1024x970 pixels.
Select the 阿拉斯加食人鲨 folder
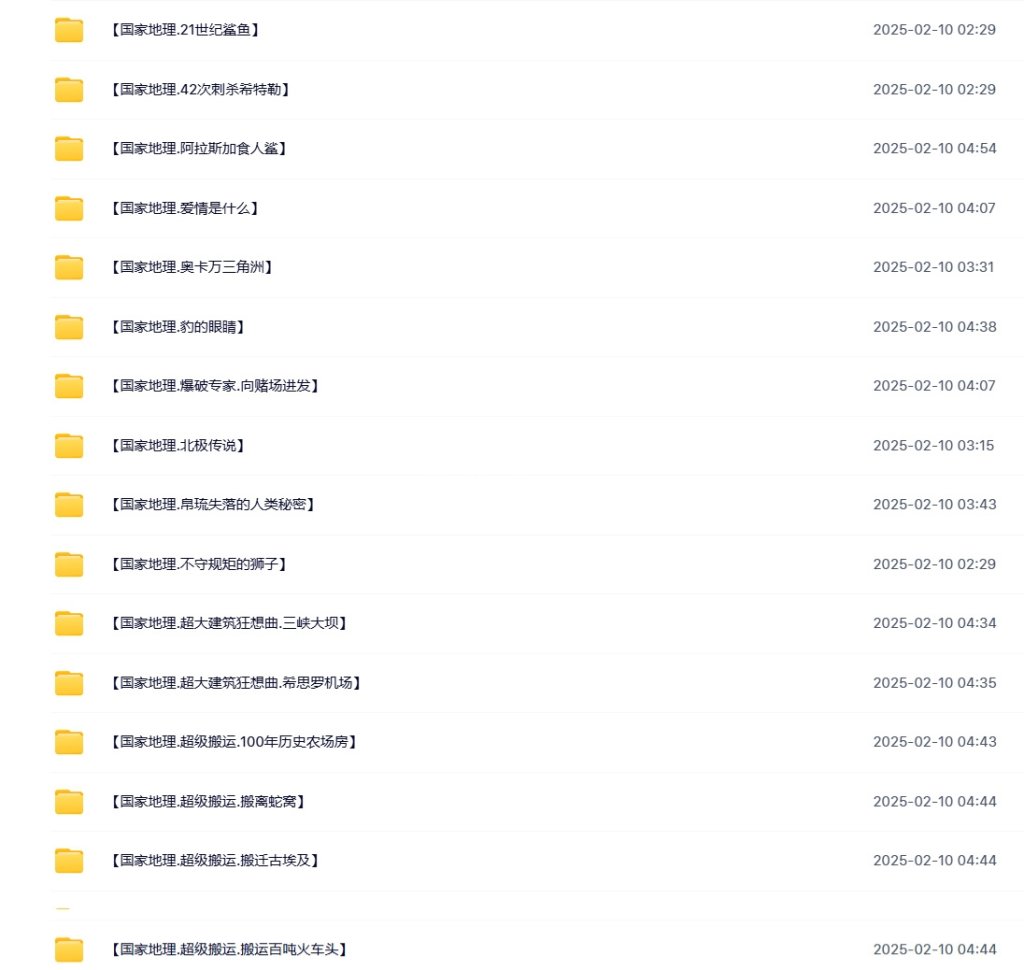click(x=198, y=149)
